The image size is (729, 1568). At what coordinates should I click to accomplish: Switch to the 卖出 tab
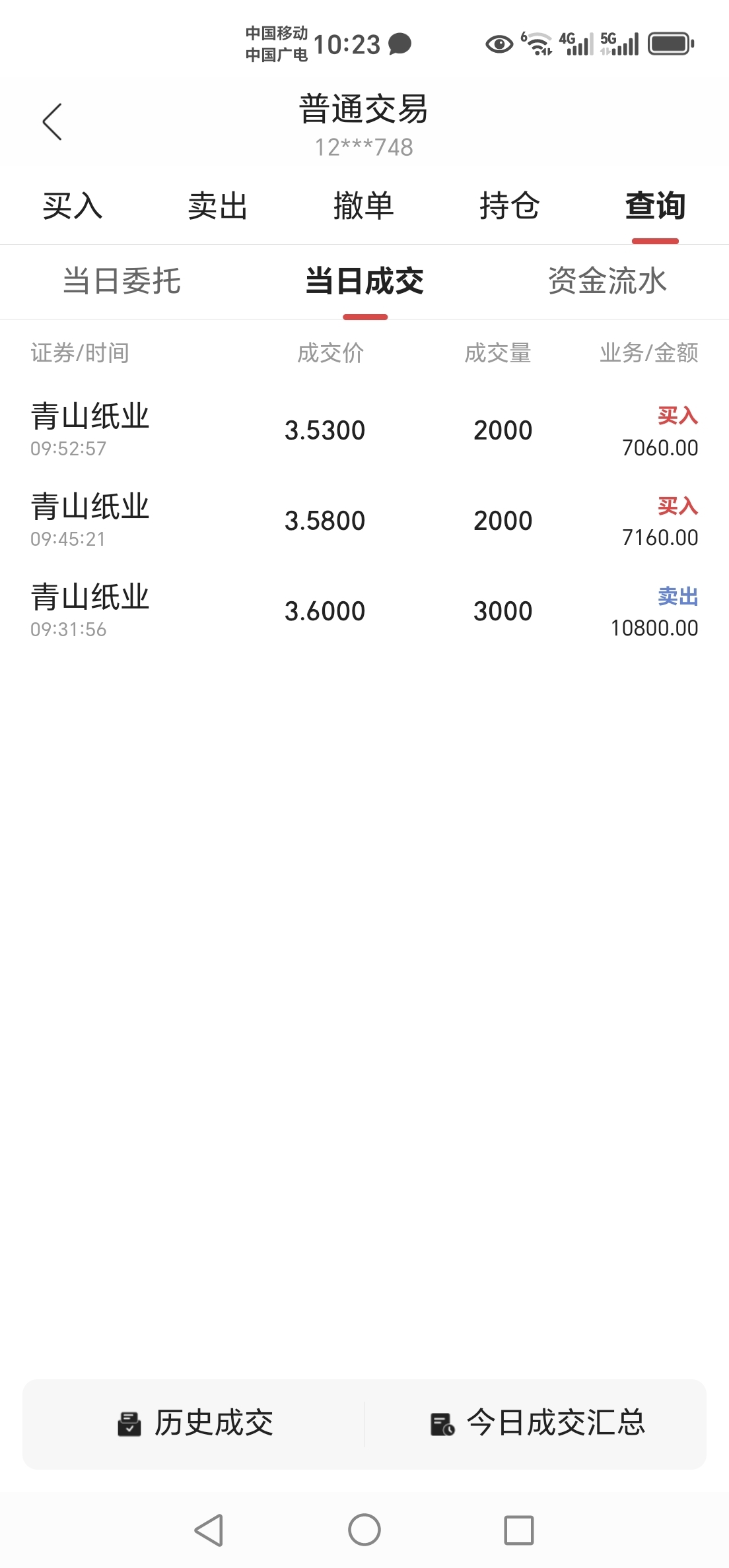pyautogui.click(x=218, y=206)
